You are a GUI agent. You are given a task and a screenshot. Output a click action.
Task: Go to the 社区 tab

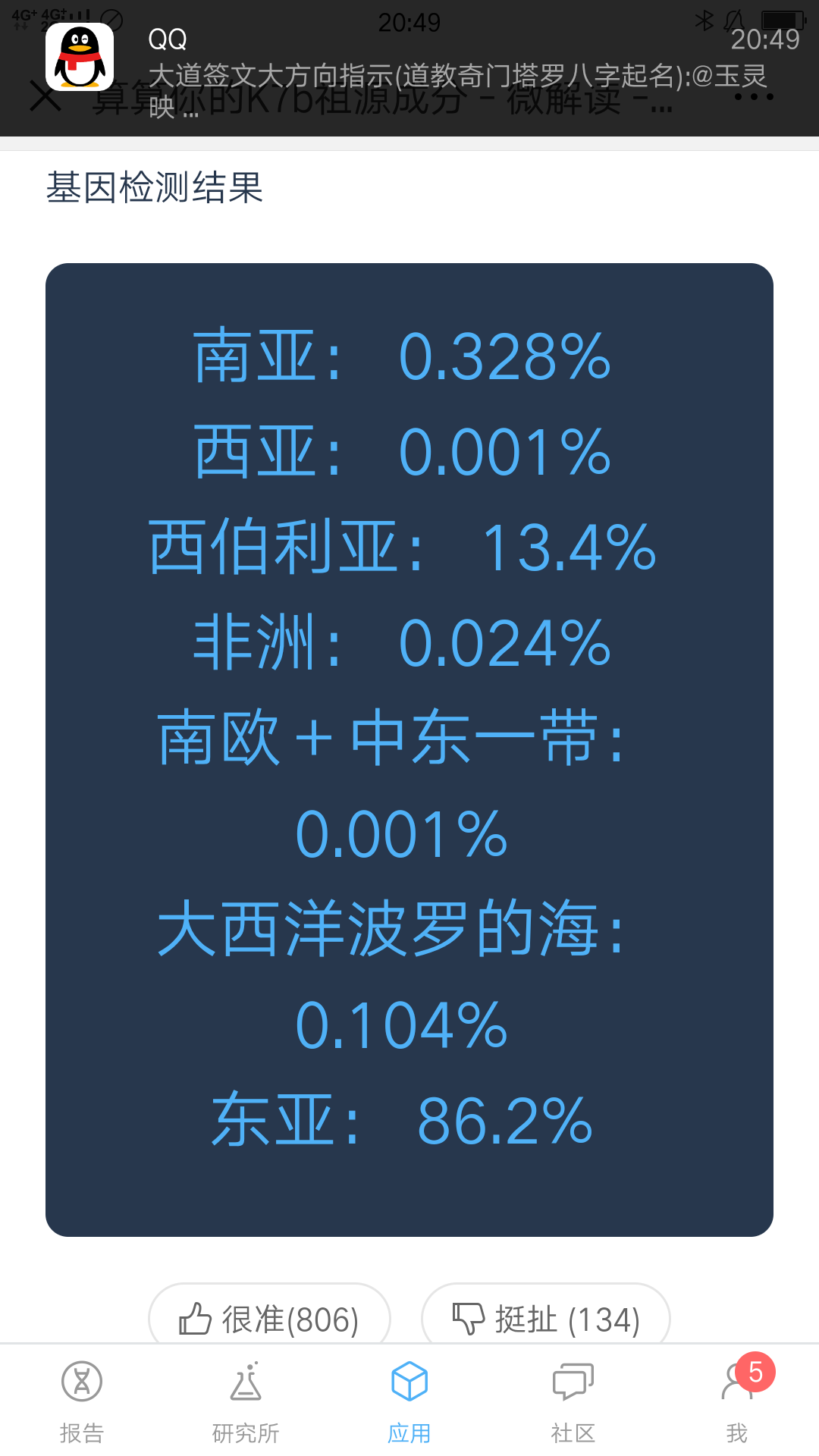(x=573, y=1401)
